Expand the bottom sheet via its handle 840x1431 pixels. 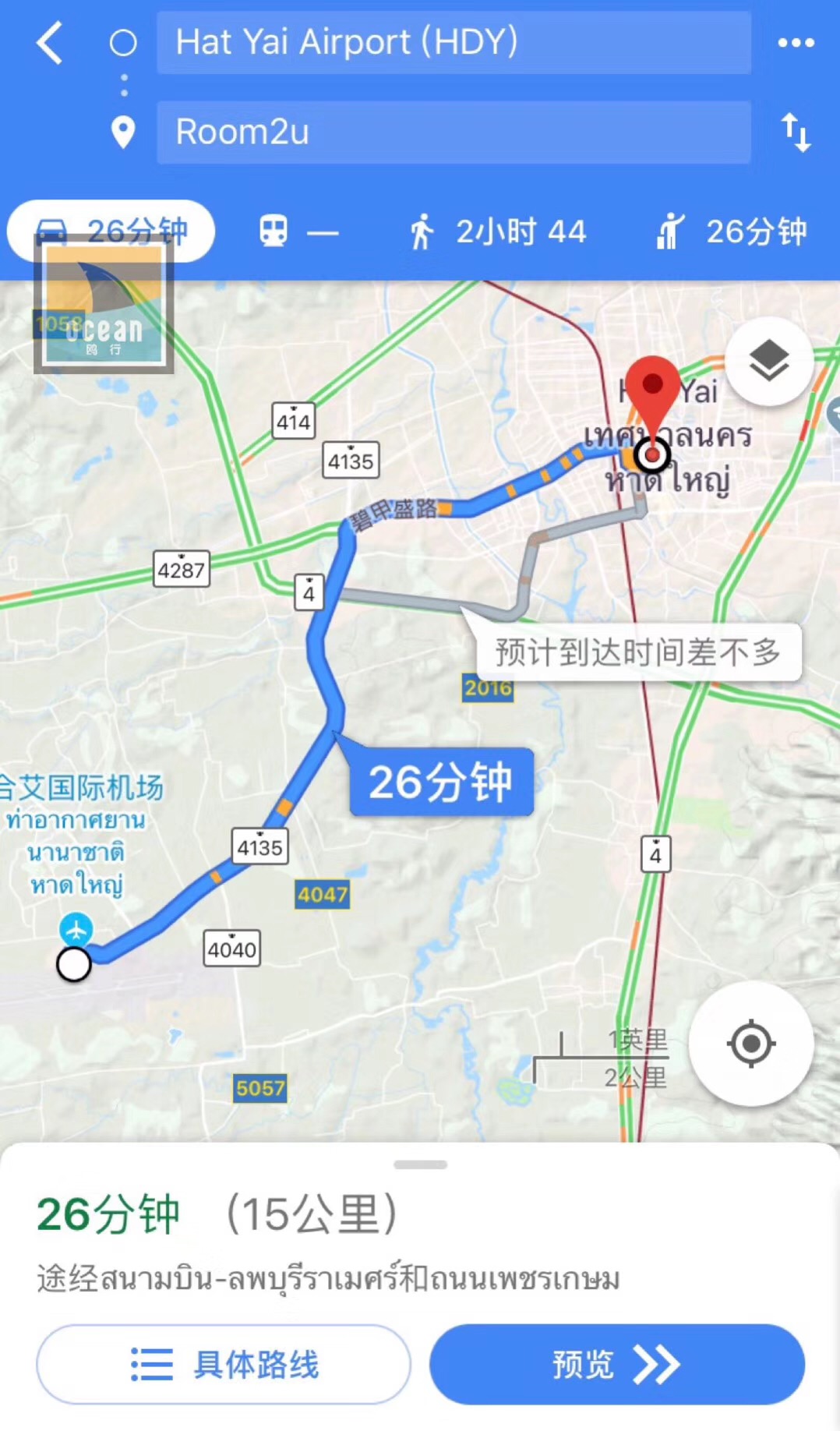[x=420, y=1164]
